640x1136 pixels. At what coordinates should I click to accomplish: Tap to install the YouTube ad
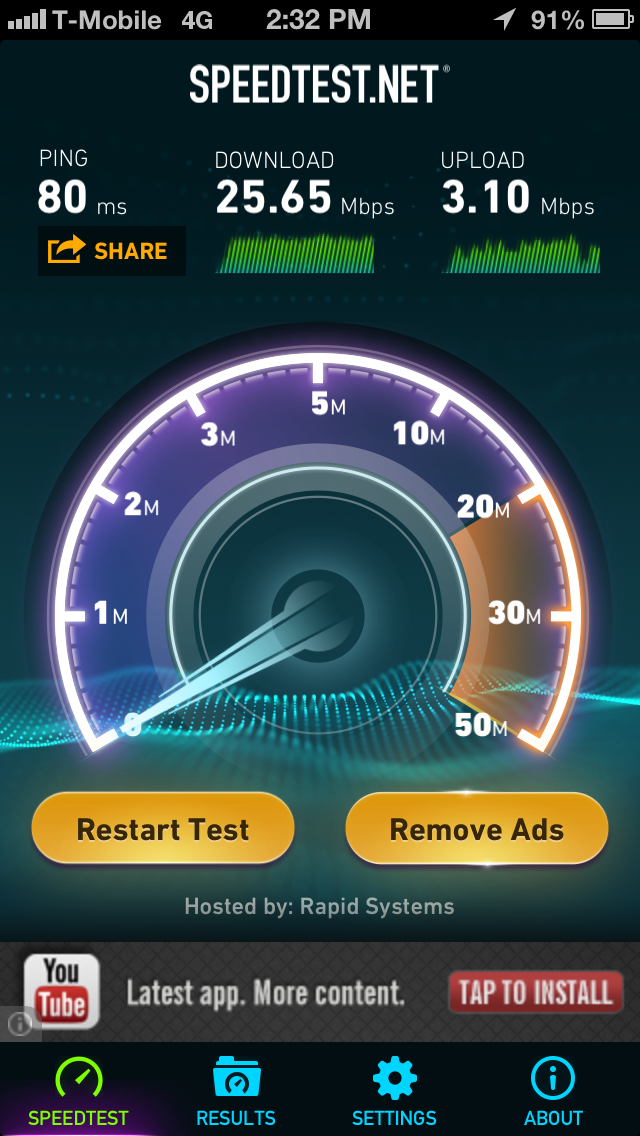pos(536,993)
